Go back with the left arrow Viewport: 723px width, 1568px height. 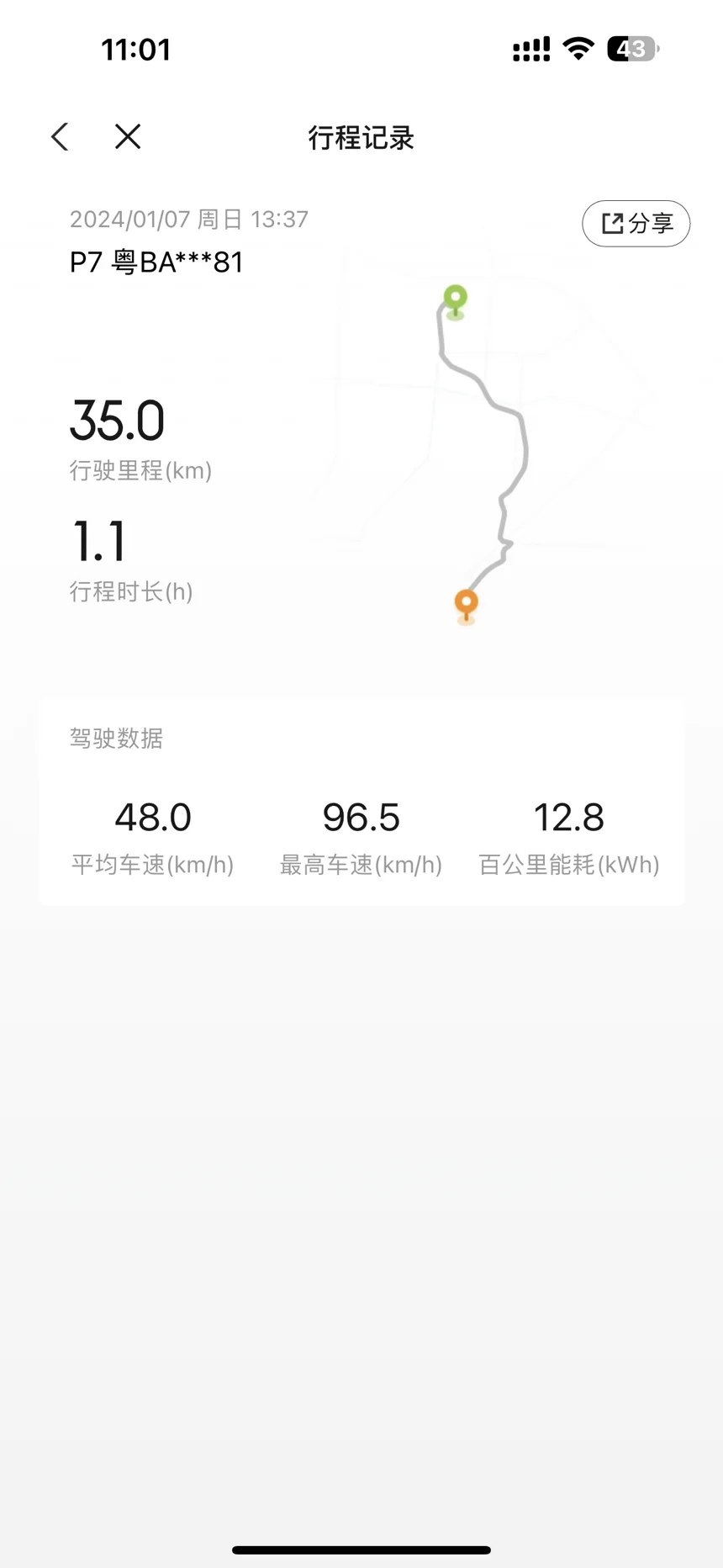point(60,136)
